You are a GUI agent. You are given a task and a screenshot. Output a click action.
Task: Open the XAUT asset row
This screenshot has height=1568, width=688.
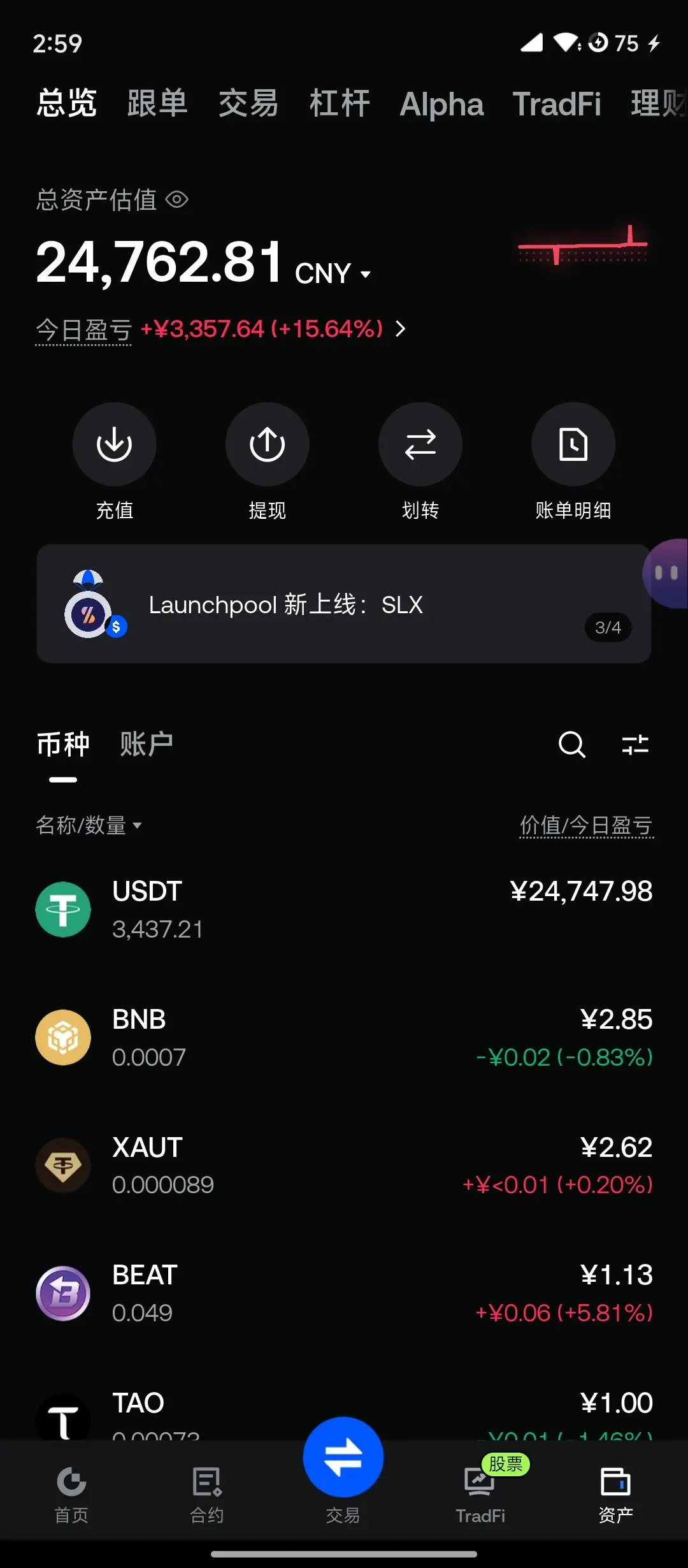[344, 1166]
